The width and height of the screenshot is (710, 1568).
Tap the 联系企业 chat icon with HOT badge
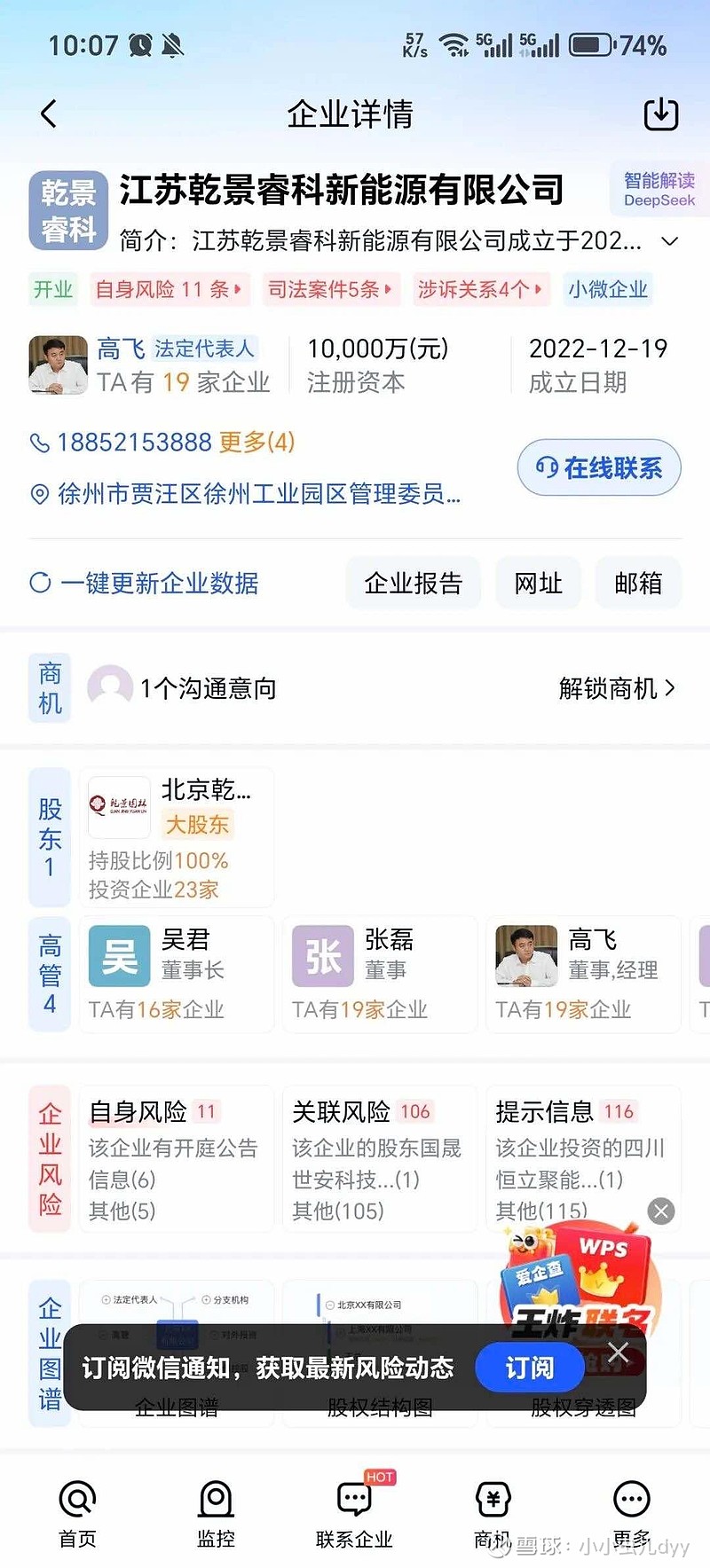click(x=352, y=1499)
